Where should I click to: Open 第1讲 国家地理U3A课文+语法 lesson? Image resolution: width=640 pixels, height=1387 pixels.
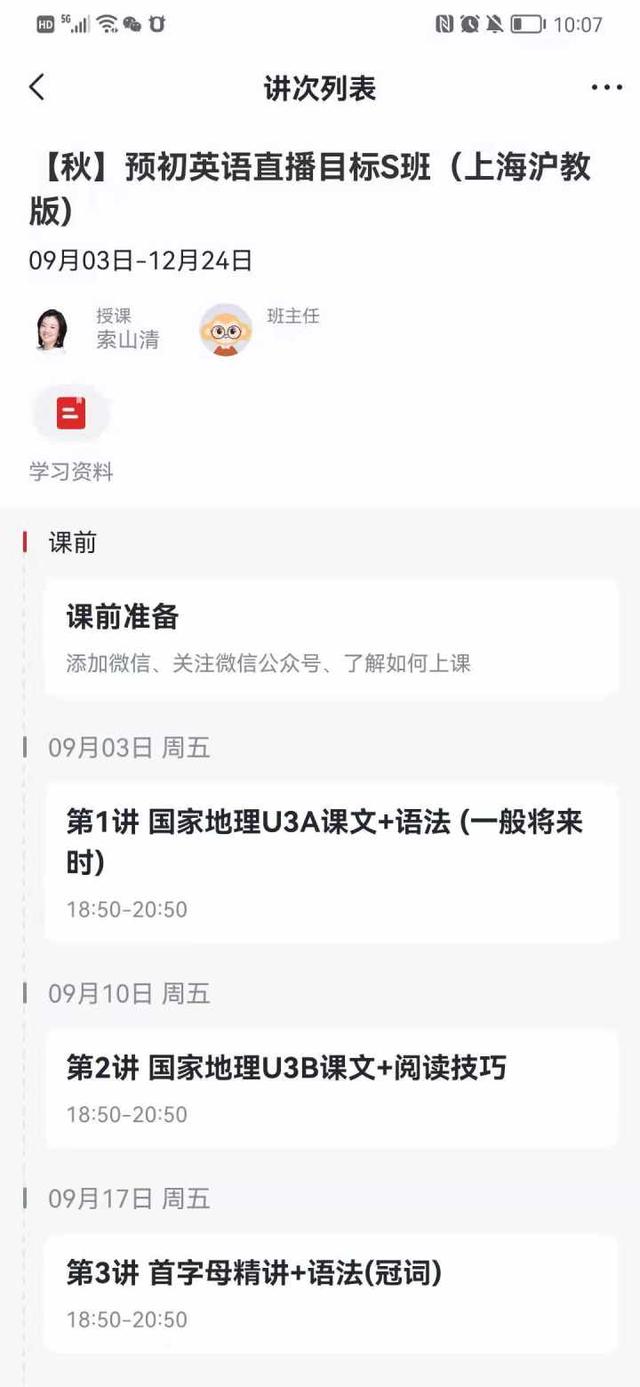331,862
